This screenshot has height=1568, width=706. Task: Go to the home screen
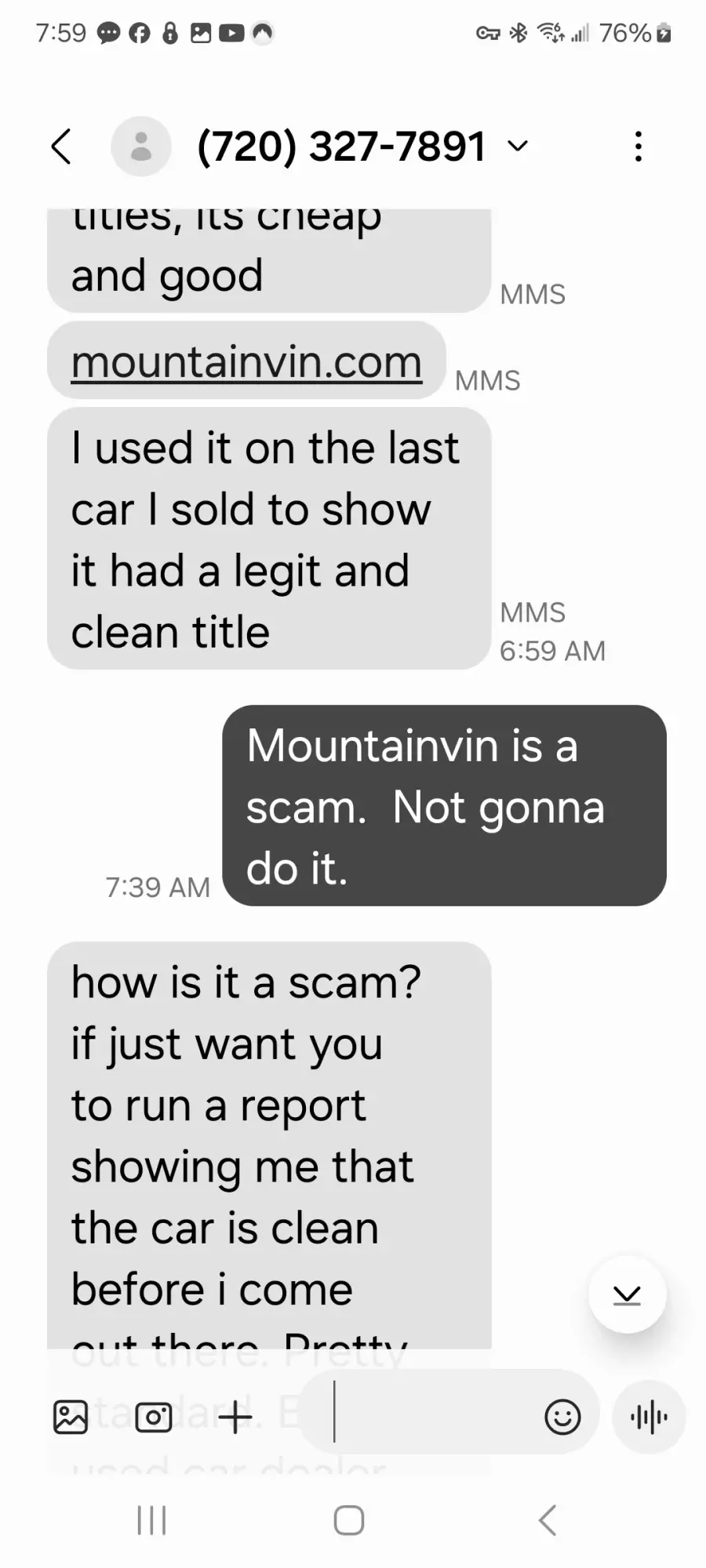(x=349, y=1520)
